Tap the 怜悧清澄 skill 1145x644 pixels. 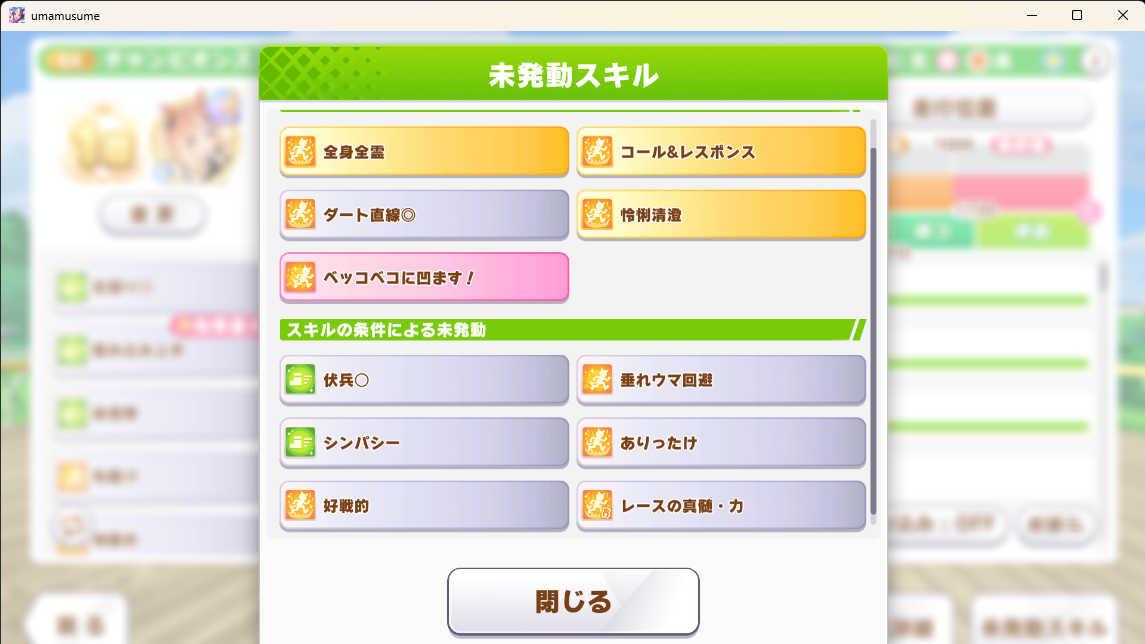(x=721, y=215)
